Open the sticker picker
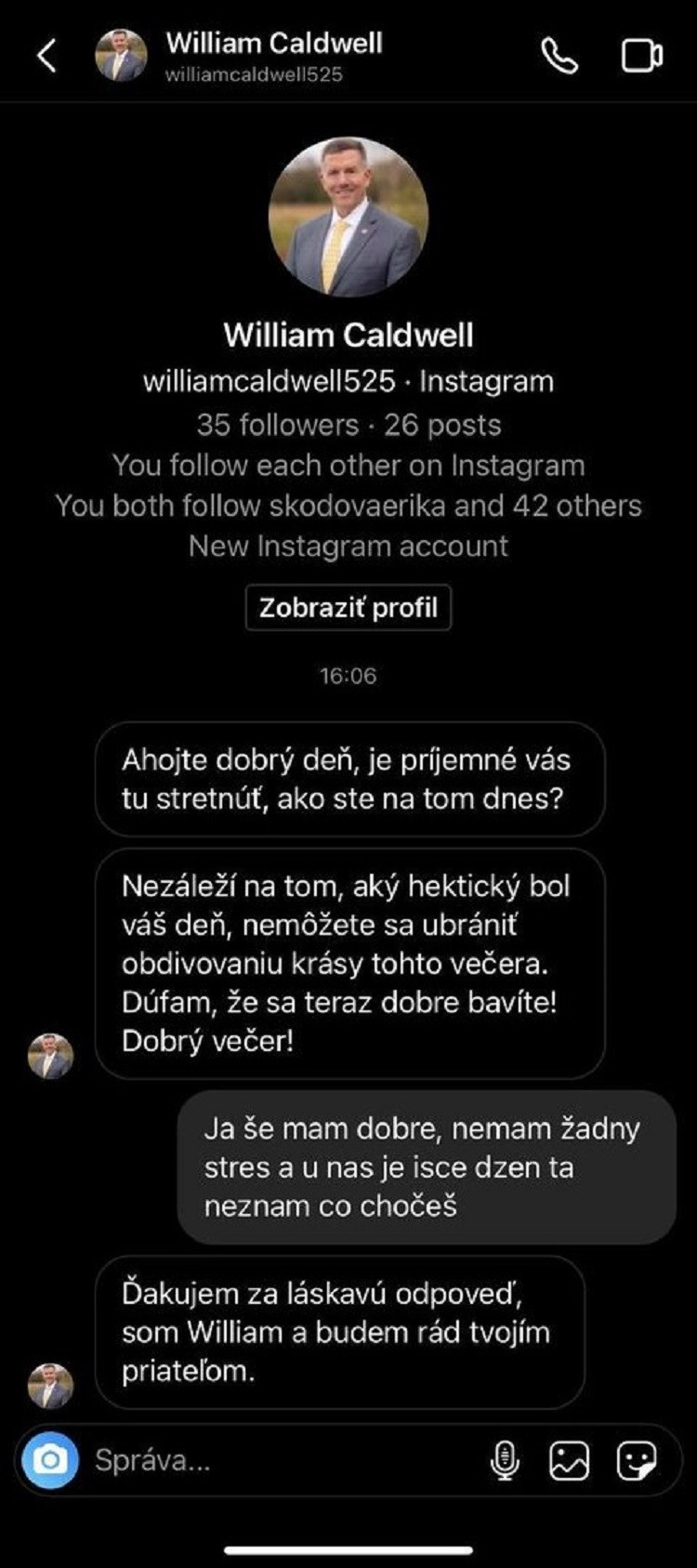 click(x=637, y=1460)
